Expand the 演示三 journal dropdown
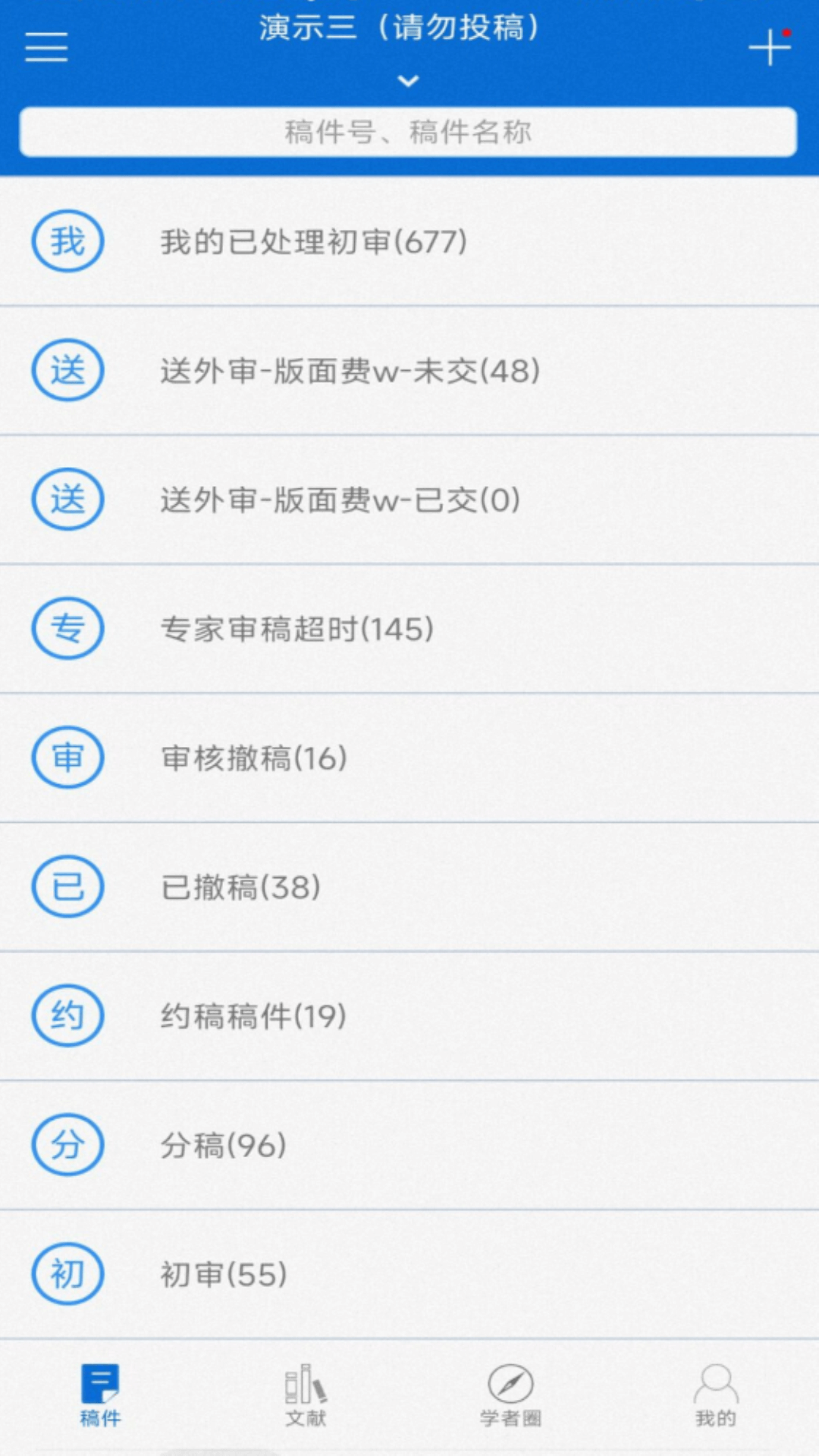819x1456 pixels. click(x=408, y=80)
